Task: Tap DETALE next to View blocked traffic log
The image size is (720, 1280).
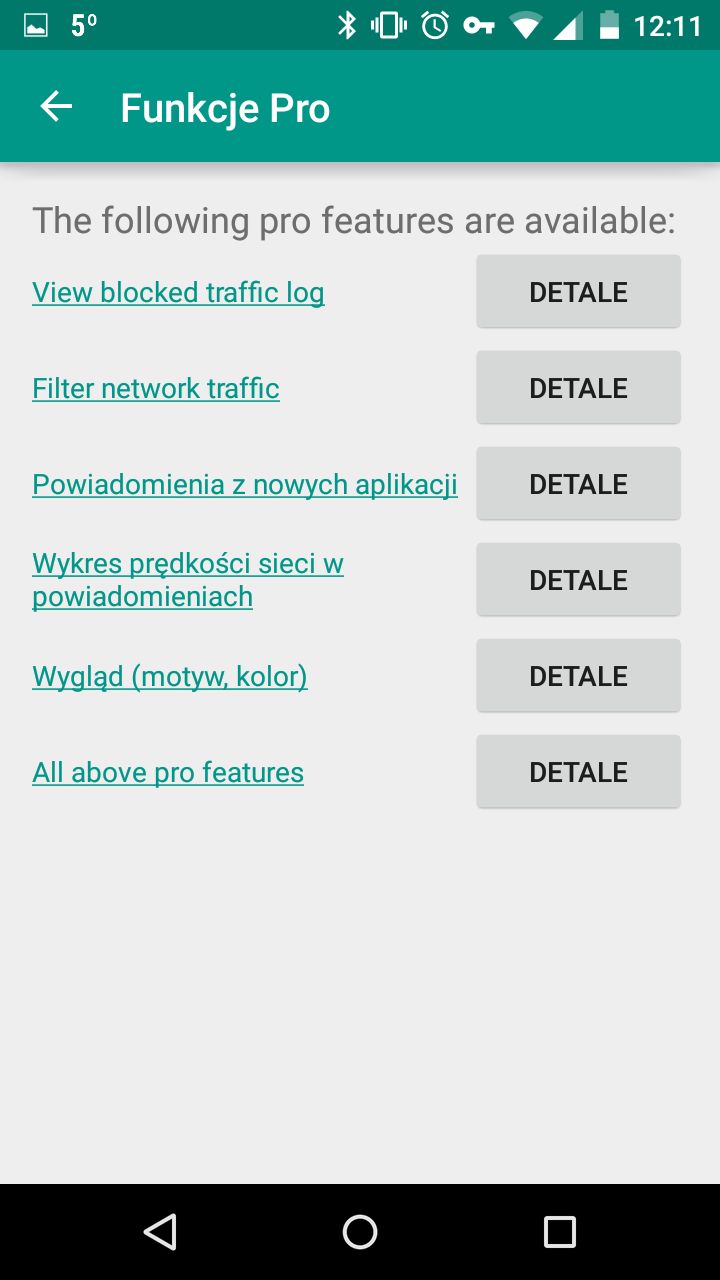Action: click(578, 292)
